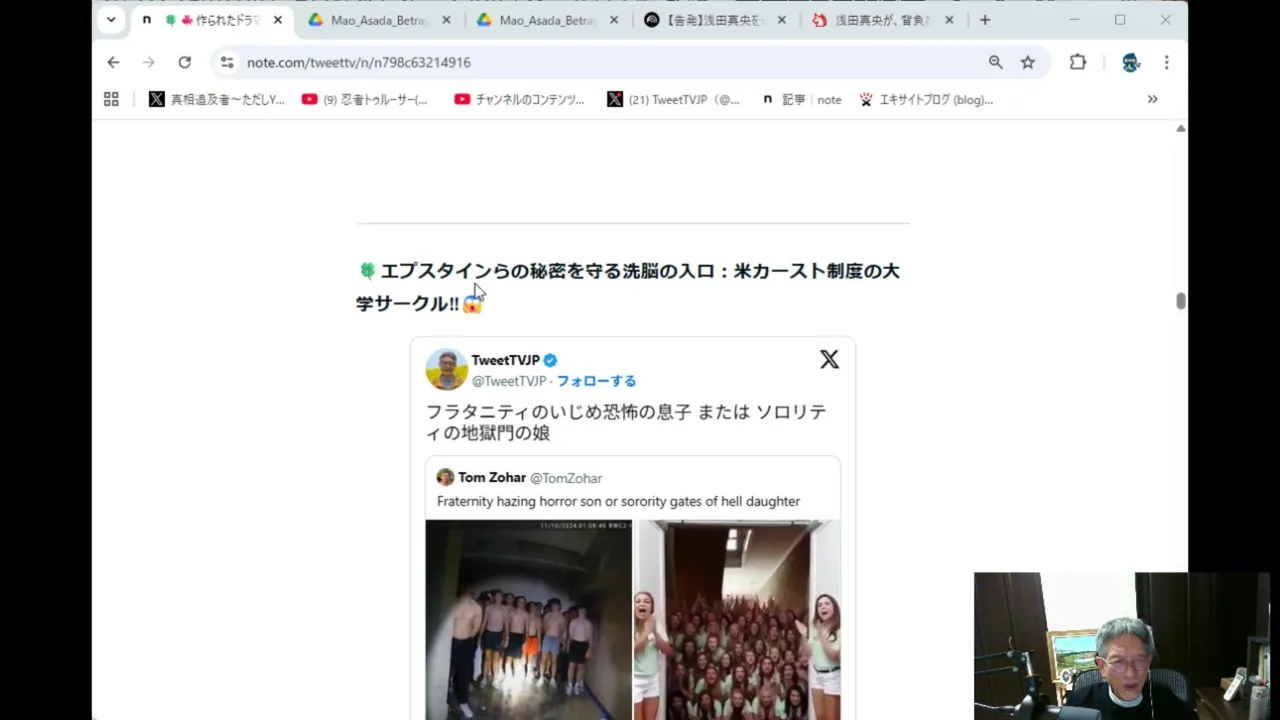
Task: Bookmark this page with the star
Action: tap(1027, 62)
